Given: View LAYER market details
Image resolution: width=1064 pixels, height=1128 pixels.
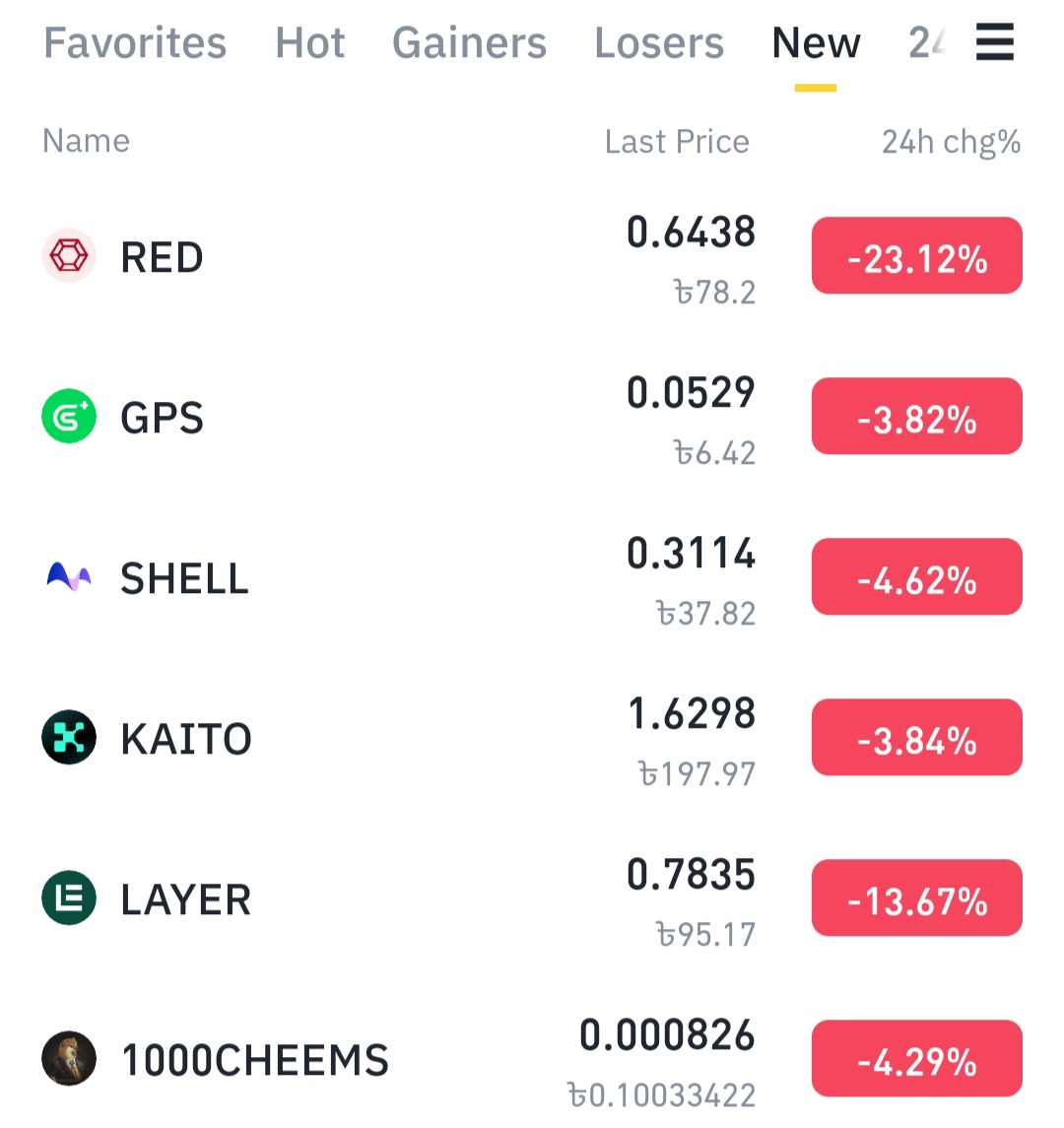Looking at the screenshot, I should (x=532, y=897).
